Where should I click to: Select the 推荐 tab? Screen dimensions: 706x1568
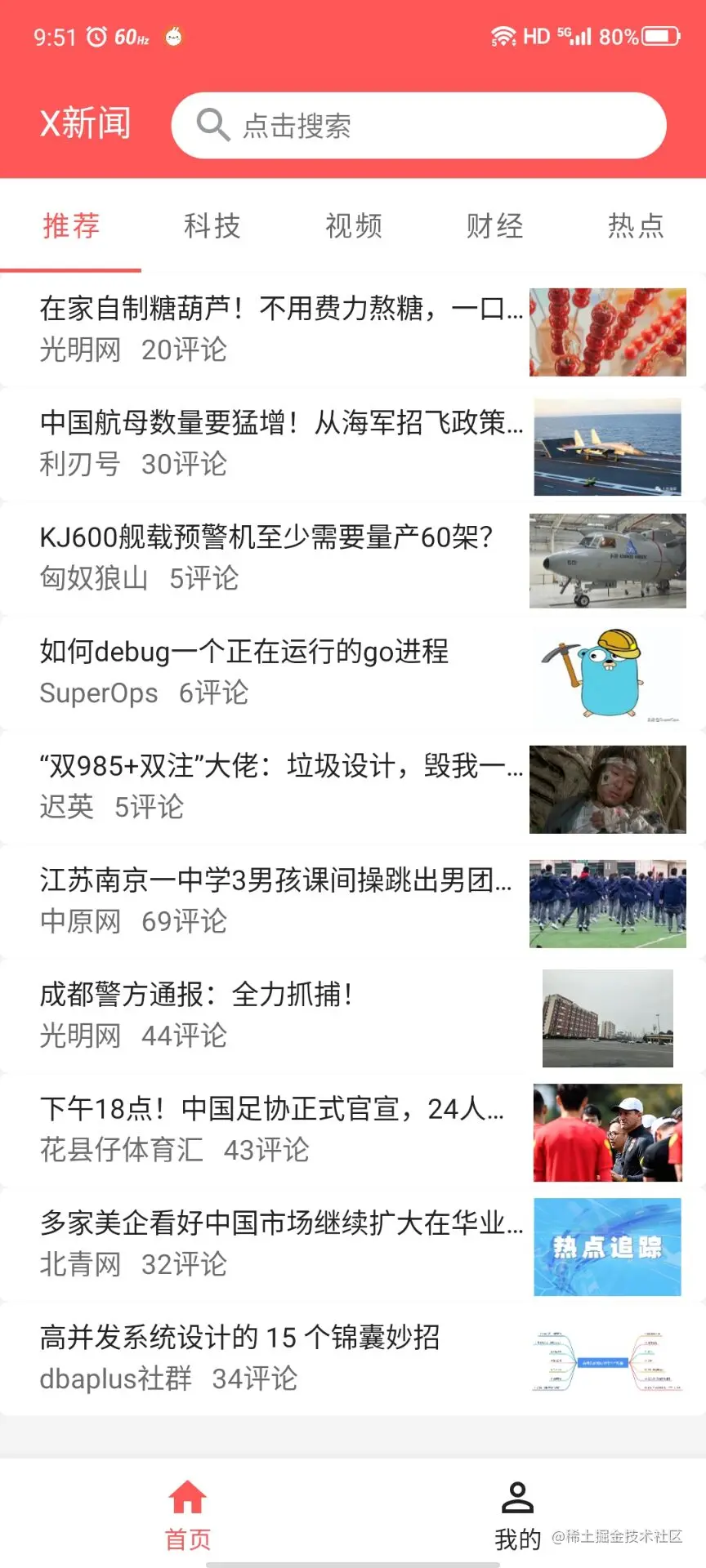coord(71,225)
